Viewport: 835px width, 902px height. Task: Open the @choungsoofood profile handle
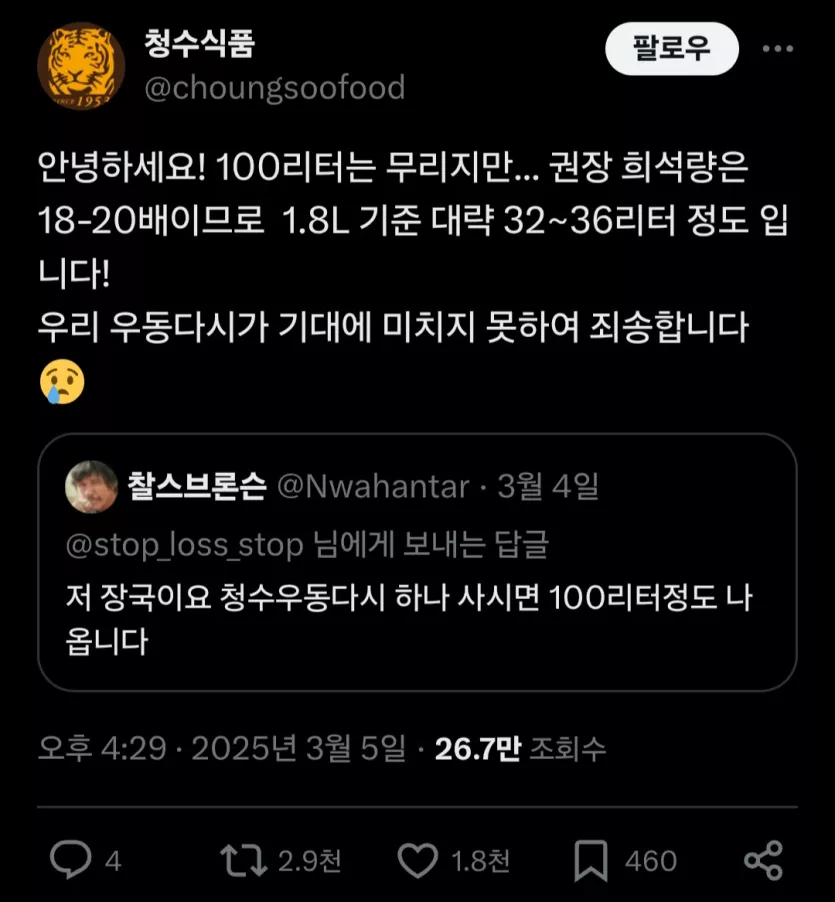(275, 88)
